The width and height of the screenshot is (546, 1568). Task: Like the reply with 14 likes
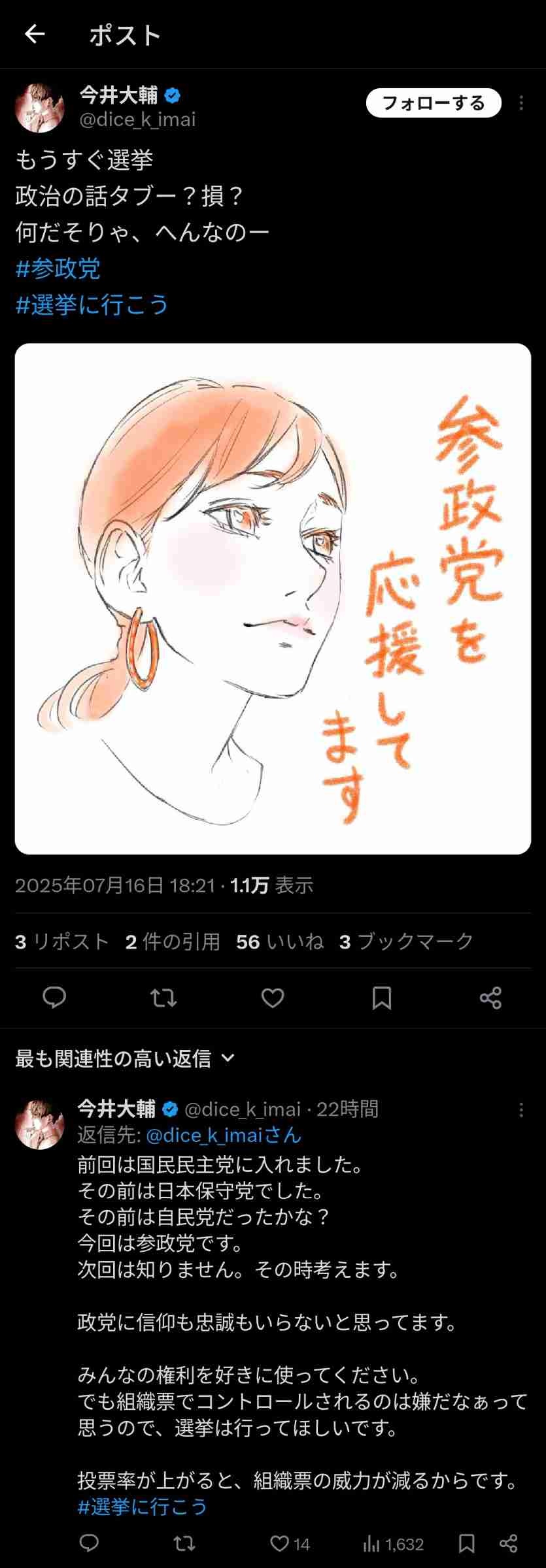click(x=281, y=1544)
